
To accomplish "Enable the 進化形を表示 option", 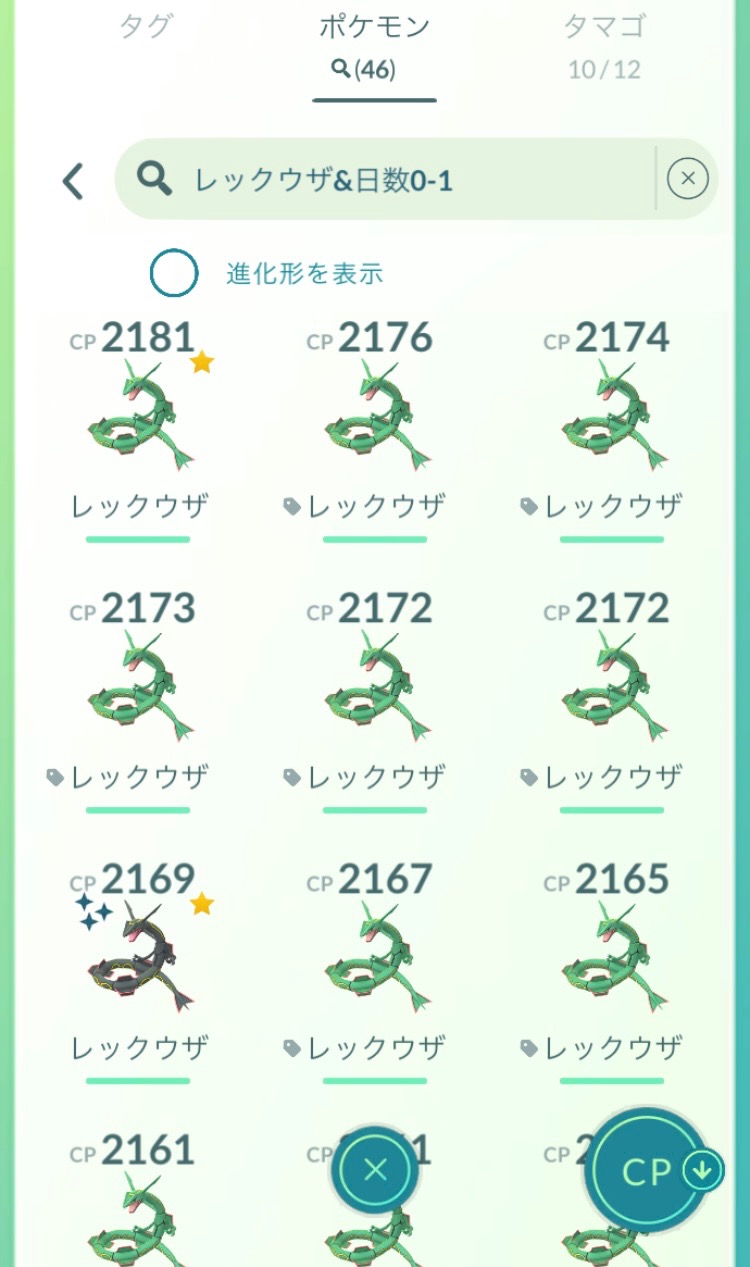I will pos(174,273).
